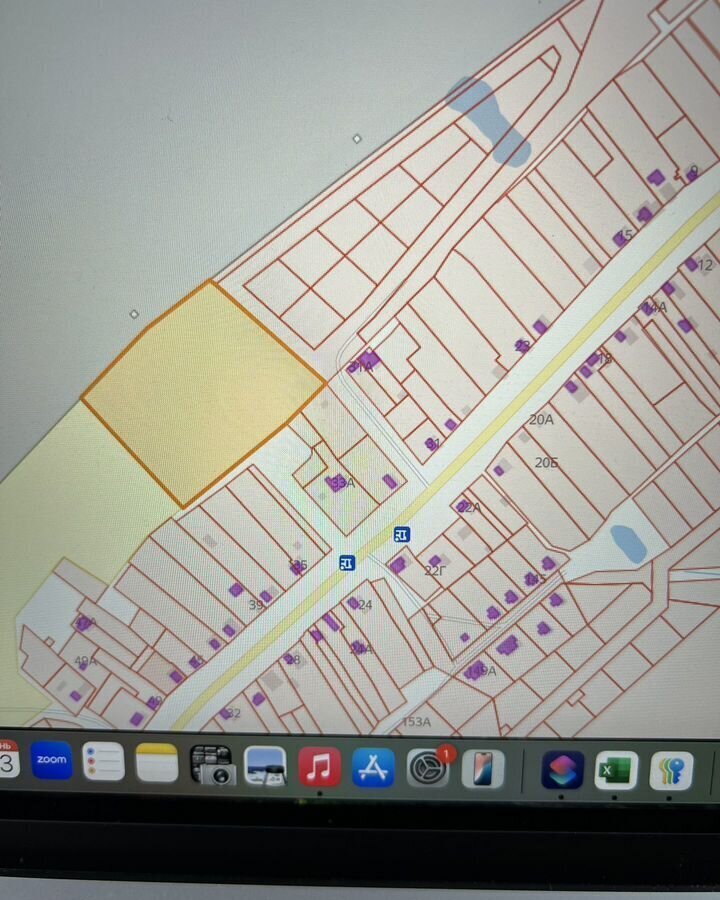Tap the bus stop icon near 22Г
The width and height of the screenshot is (720, 900).
[x=401, y=535]
